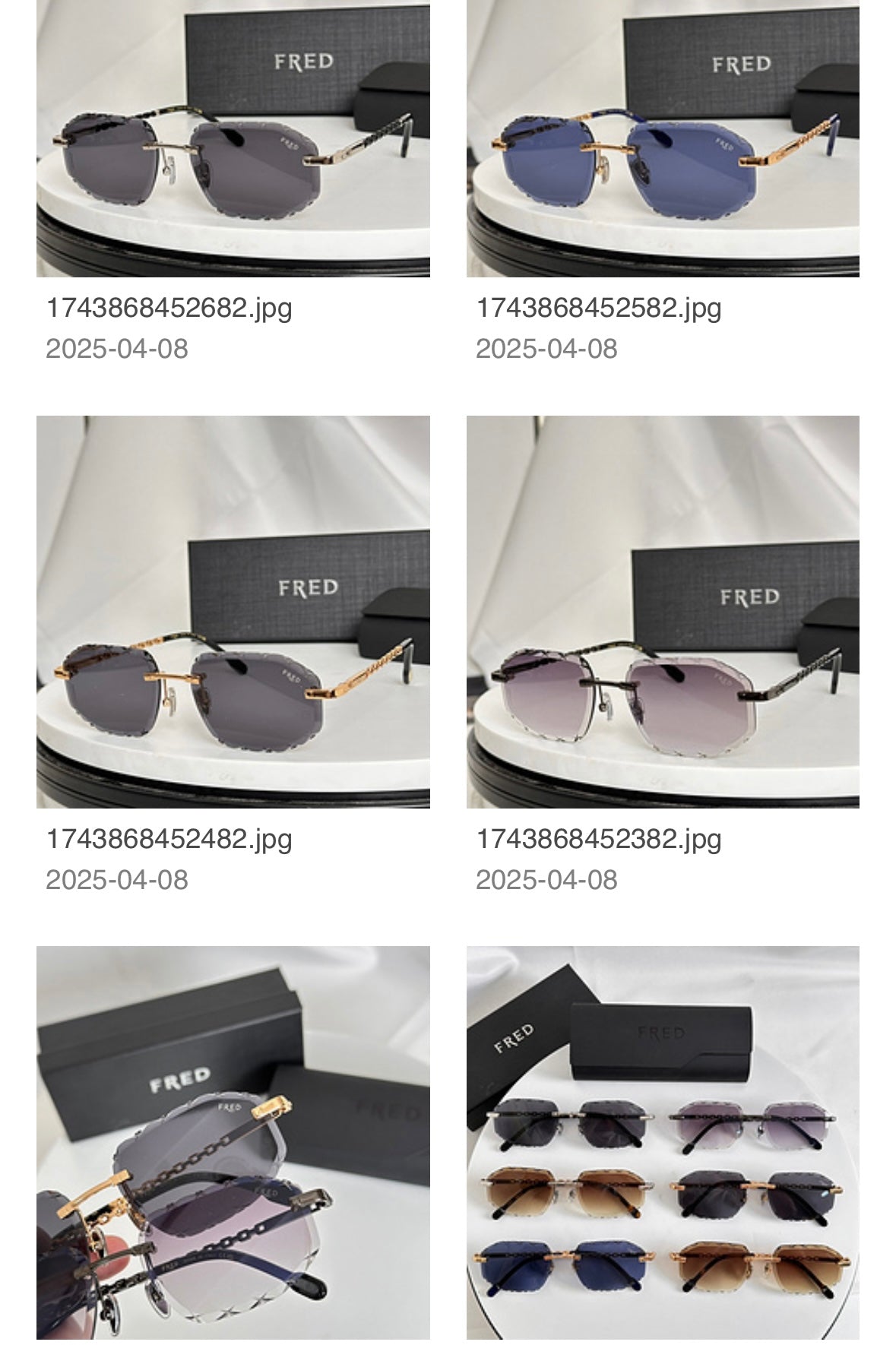
Task: Open image 1743868452682.jpg
Action: point(233,138)
